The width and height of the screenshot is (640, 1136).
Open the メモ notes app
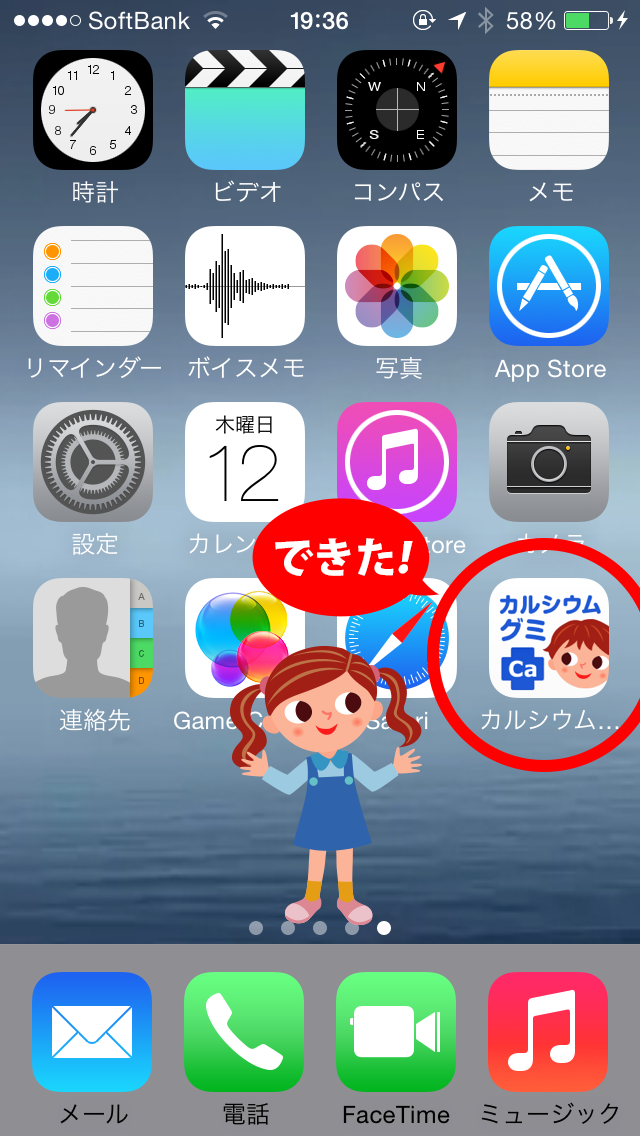[549, 110]
